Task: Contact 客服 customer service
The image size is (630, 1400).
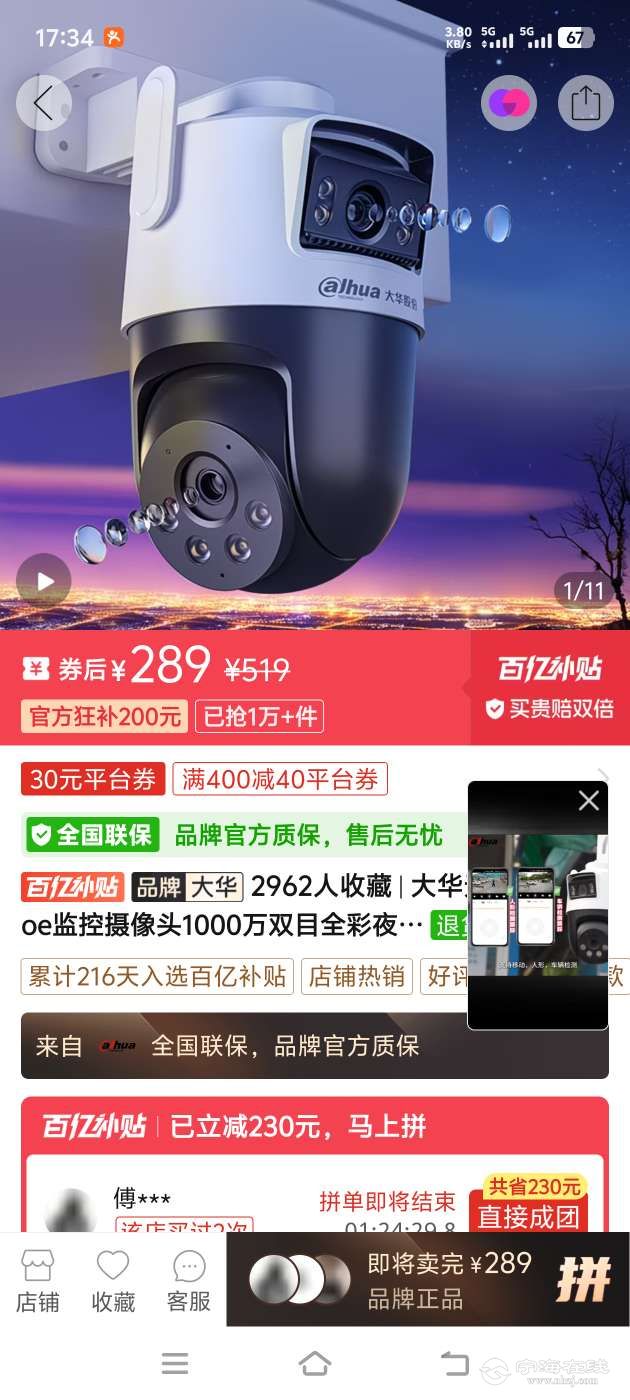Action: point(188,1281)
